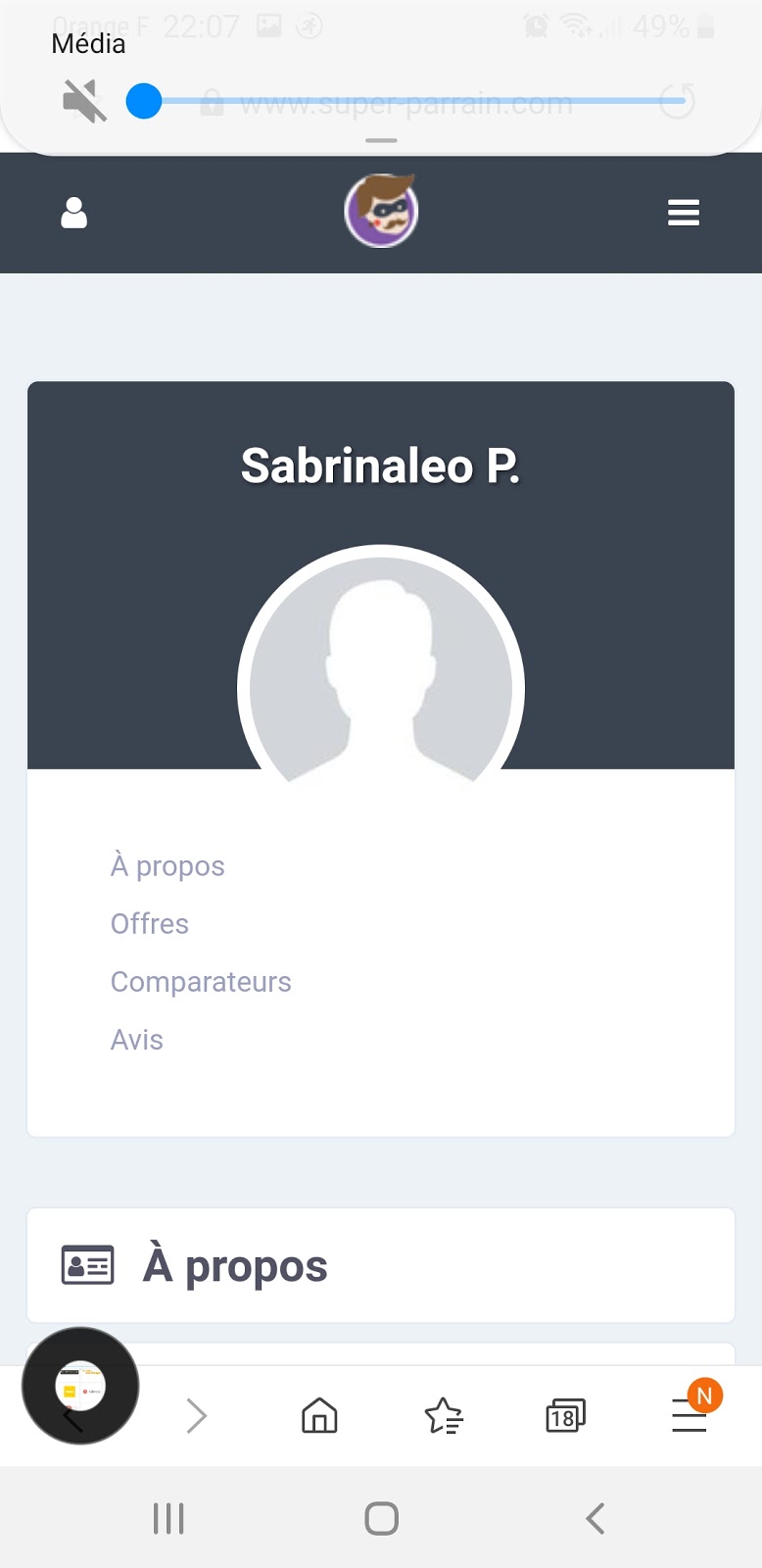
Task: Open the system recent apps
Action: click(x=168, y=1519)
